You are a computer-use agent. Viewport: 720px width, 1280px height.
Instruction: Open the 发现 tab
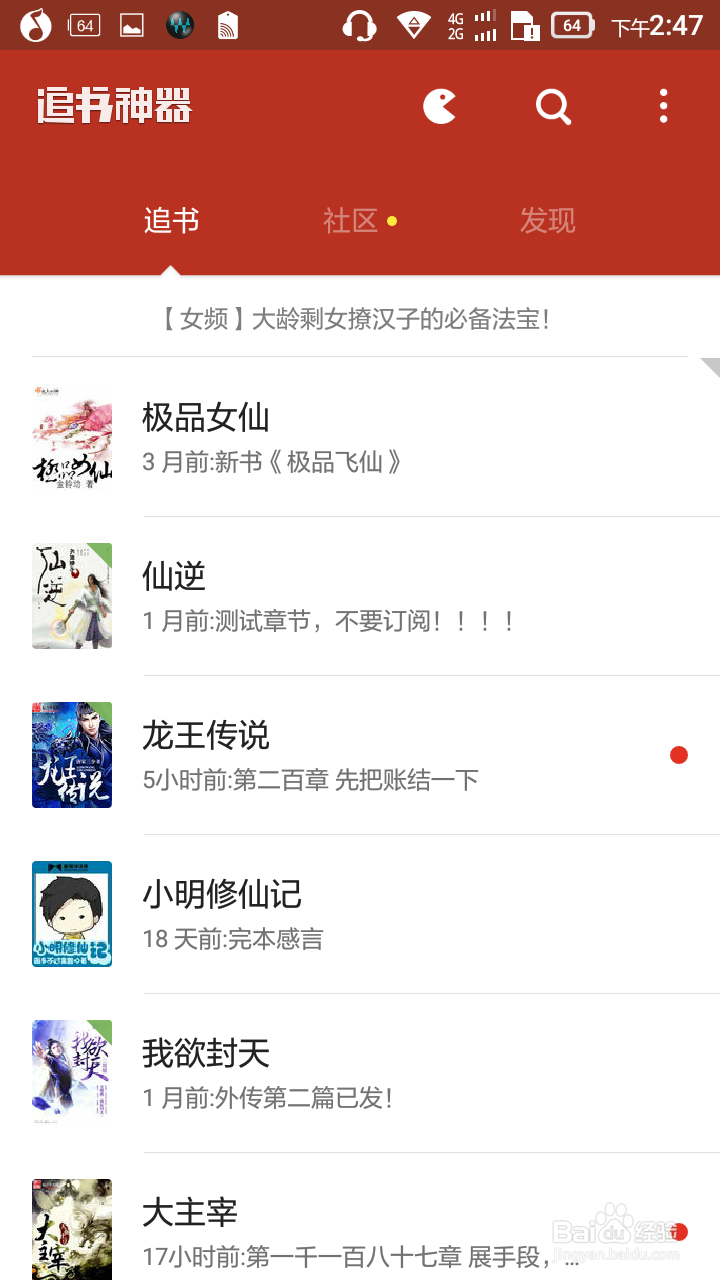click(x=547, y=220)
